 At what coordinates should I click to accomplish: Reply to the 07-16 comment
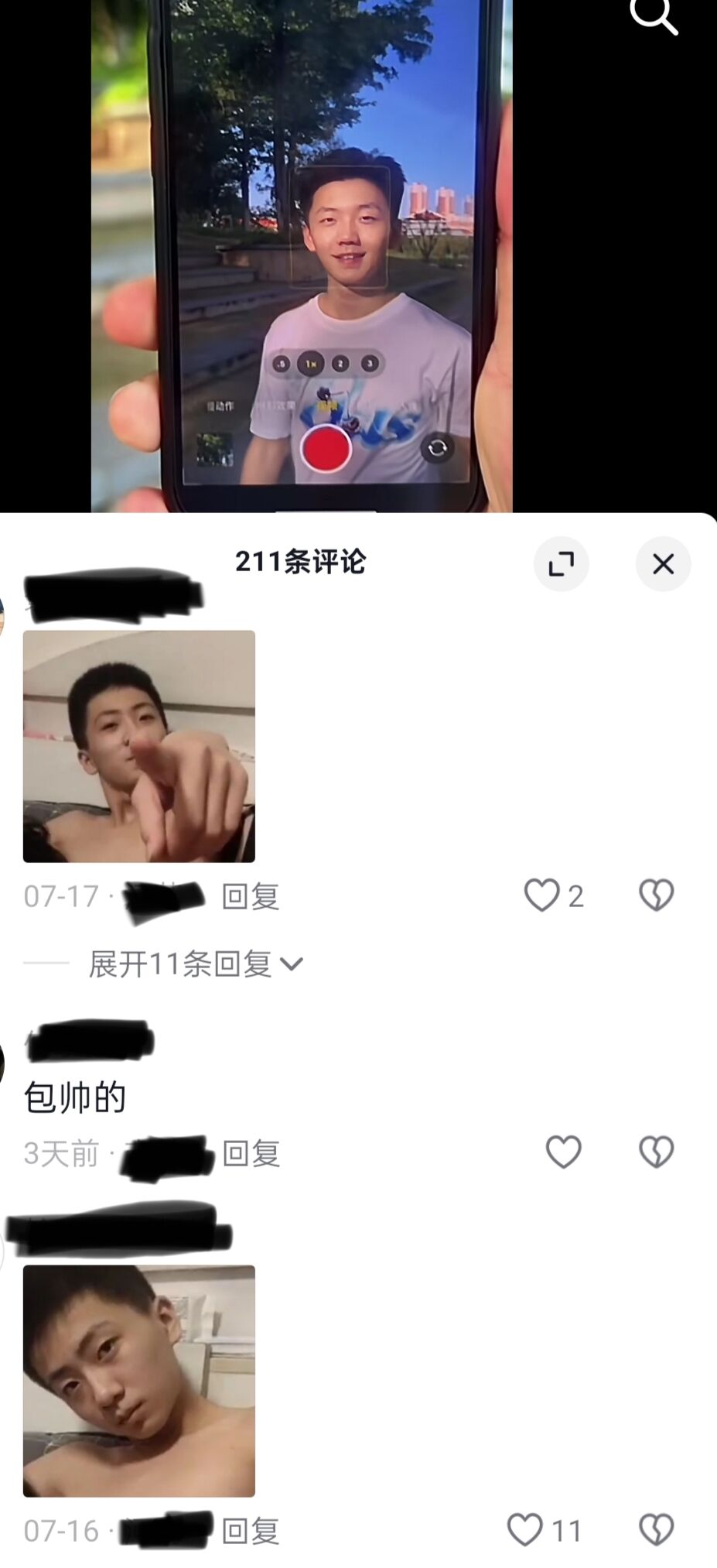[251, 1531]
